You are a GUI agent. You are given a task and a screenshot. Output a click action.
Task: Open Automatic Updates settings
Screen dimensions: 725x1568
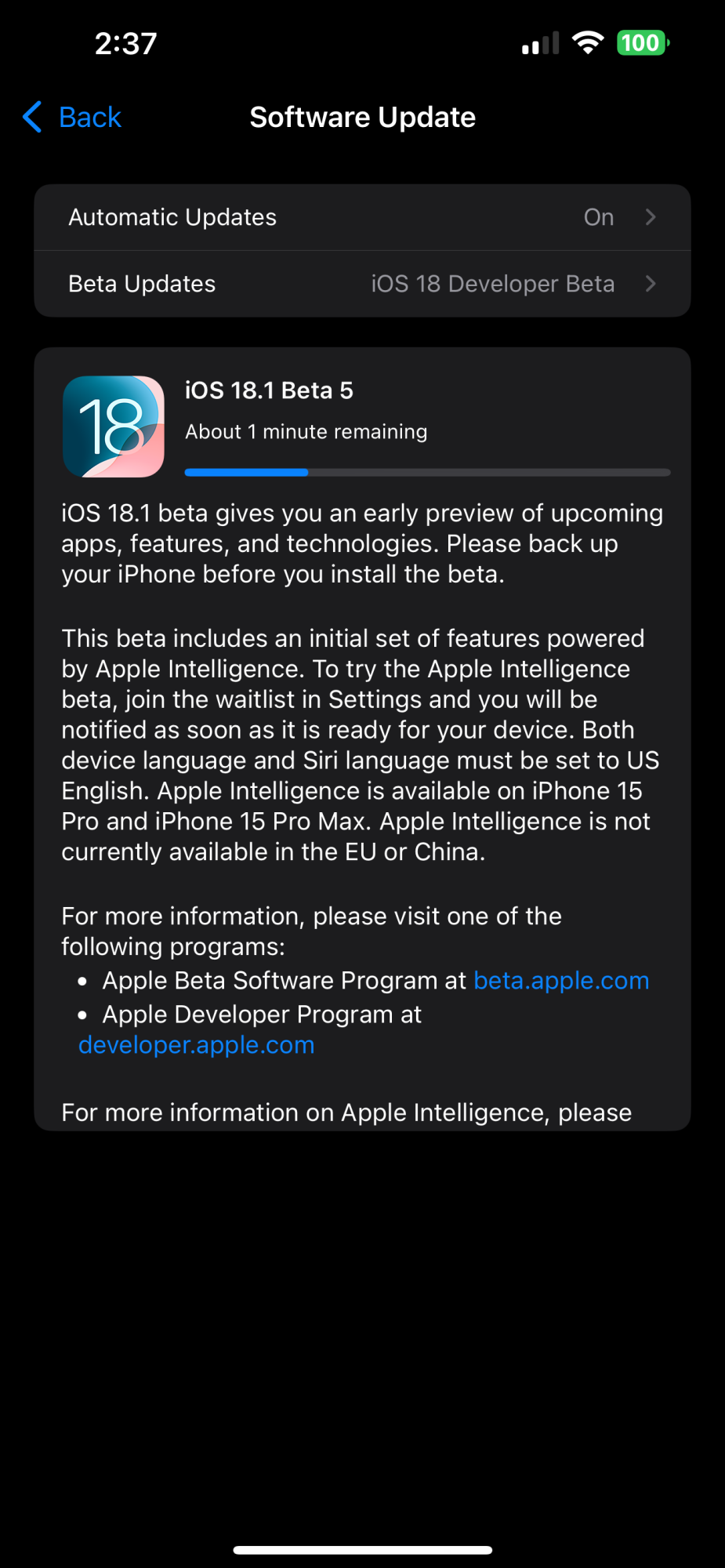tap(361, 217)
